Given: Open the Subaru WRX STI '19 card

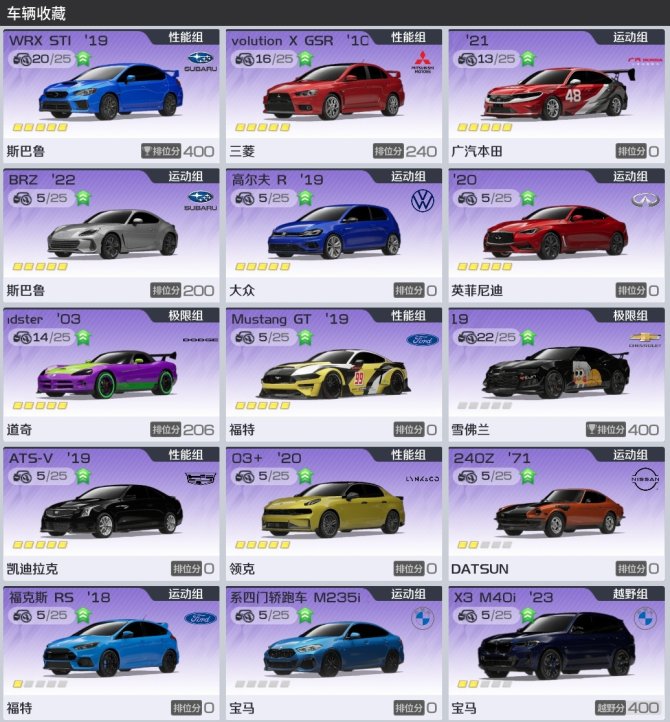Looking at the screenshot, I should (x=111, y=95).
